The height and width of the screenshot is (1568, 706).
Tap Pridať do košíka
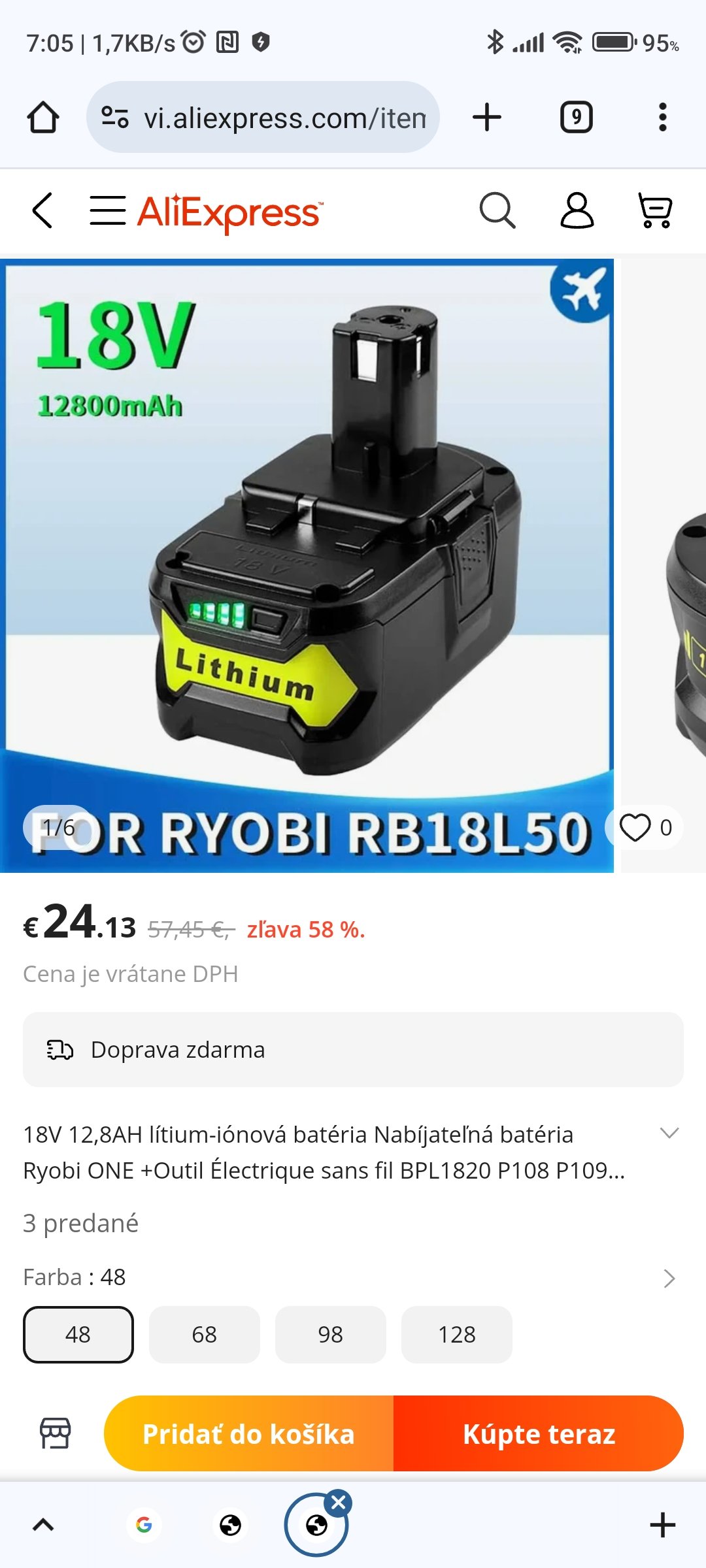click(248, 1433)
